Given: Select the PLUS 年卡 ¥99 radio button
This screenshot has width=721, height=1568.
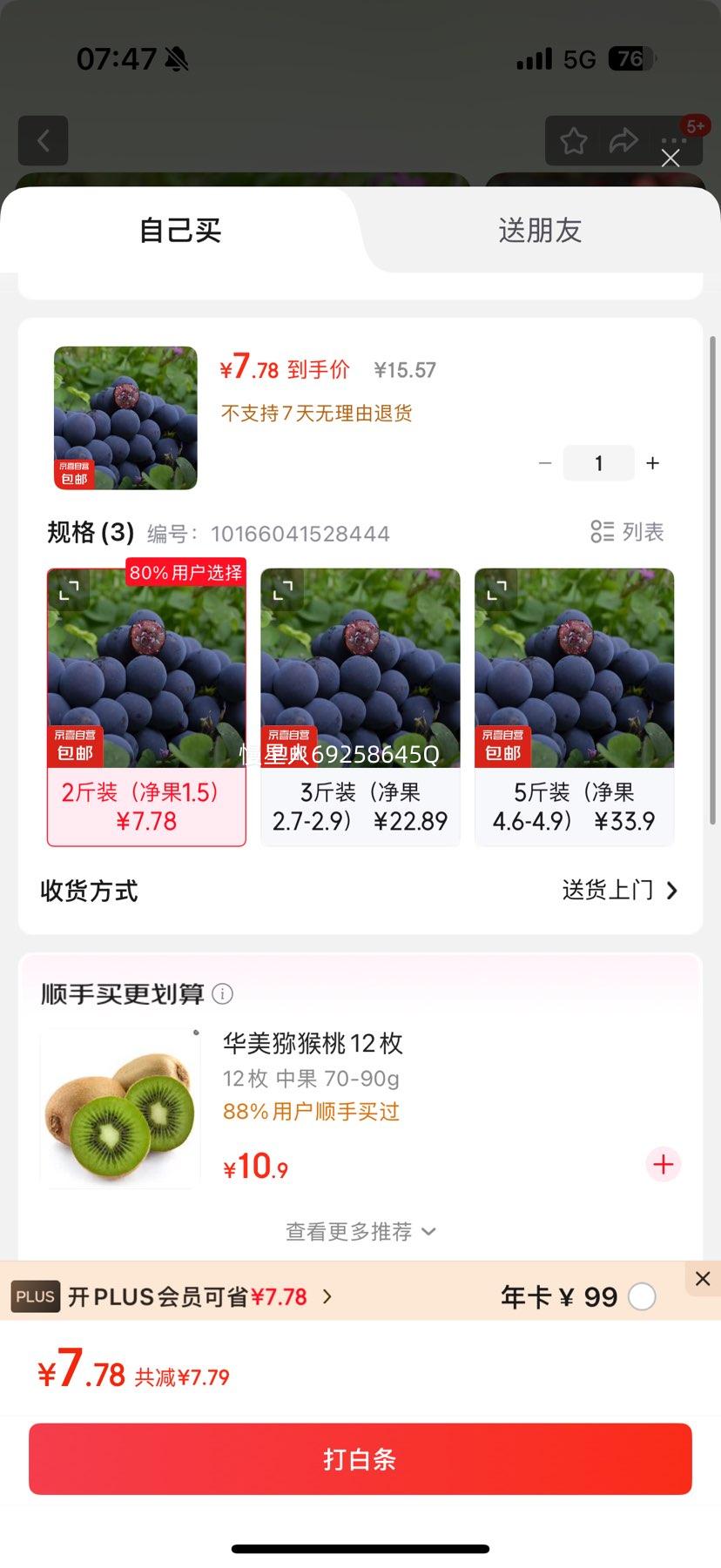Looking at the screenshot, I should pyautogui.click(x=642, y=1296).
